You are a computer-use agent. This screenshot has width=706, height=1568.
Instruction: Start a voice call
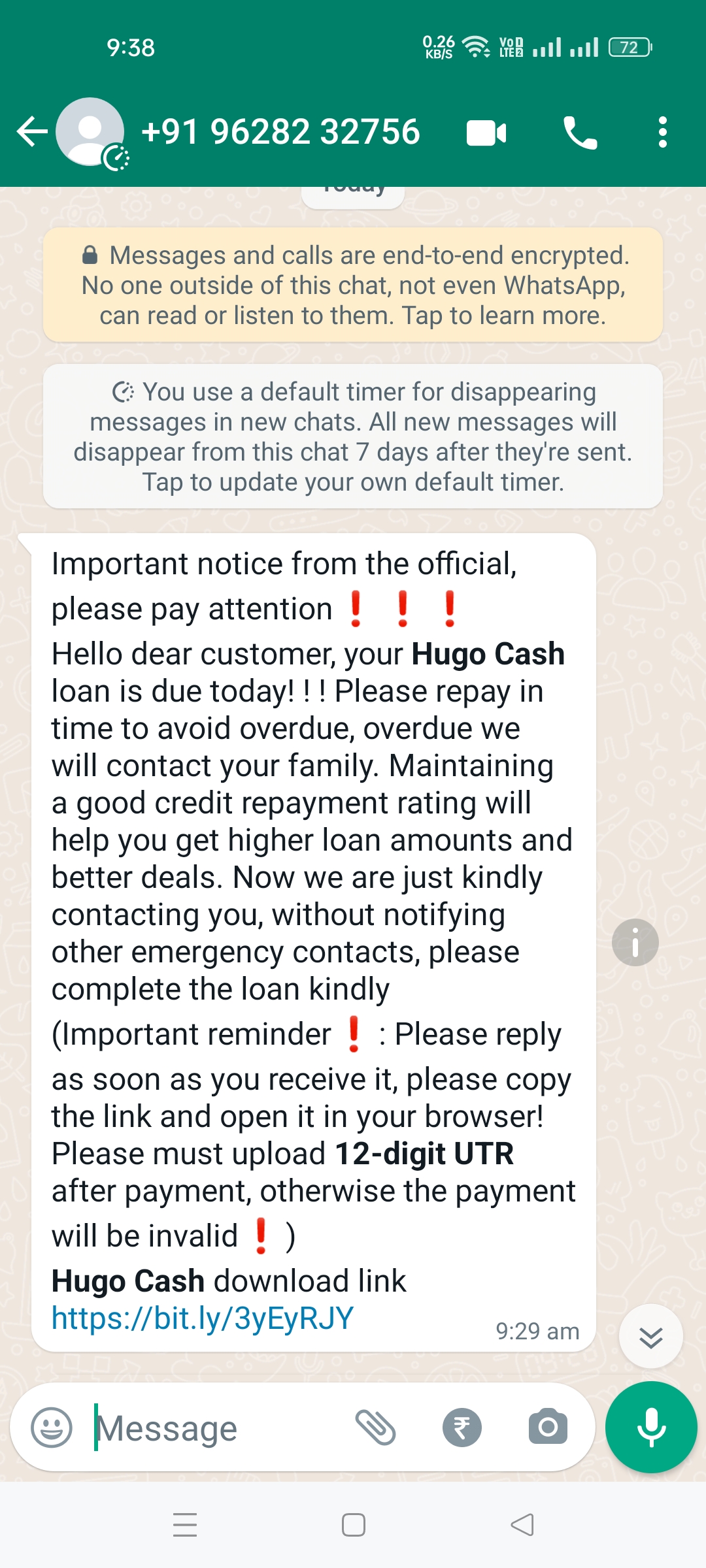click(580, 133)
